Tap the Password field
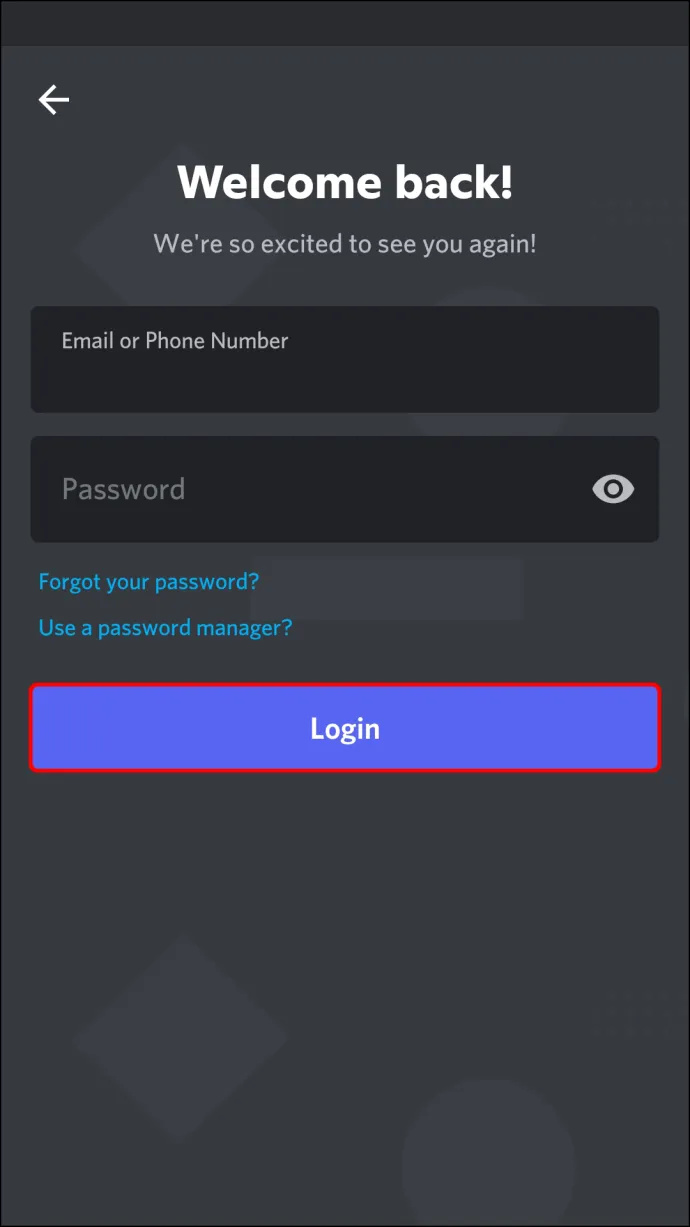 (344, 489)
